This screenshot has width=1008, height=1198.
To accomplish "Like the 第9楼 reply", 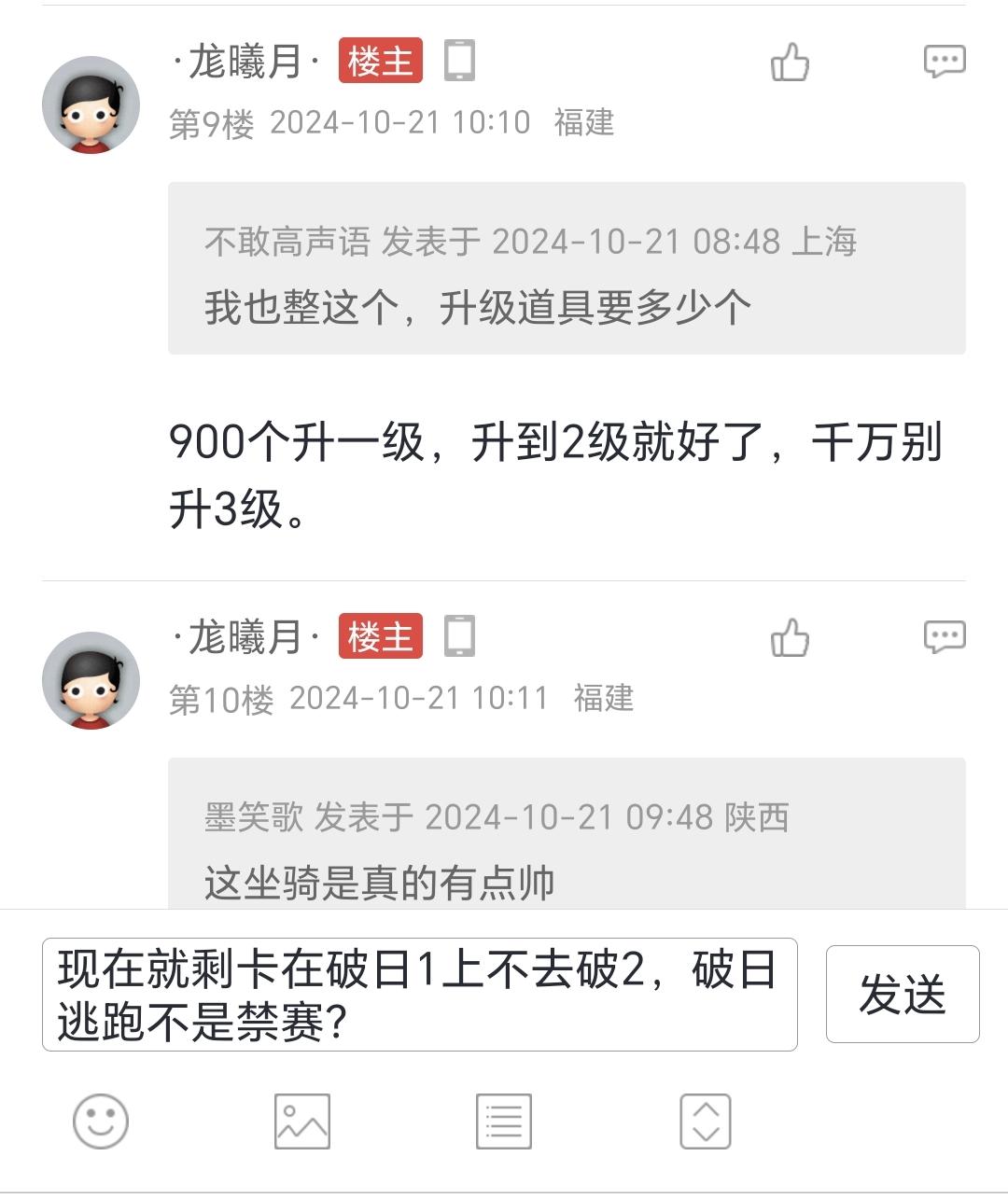I will (790, 63).
